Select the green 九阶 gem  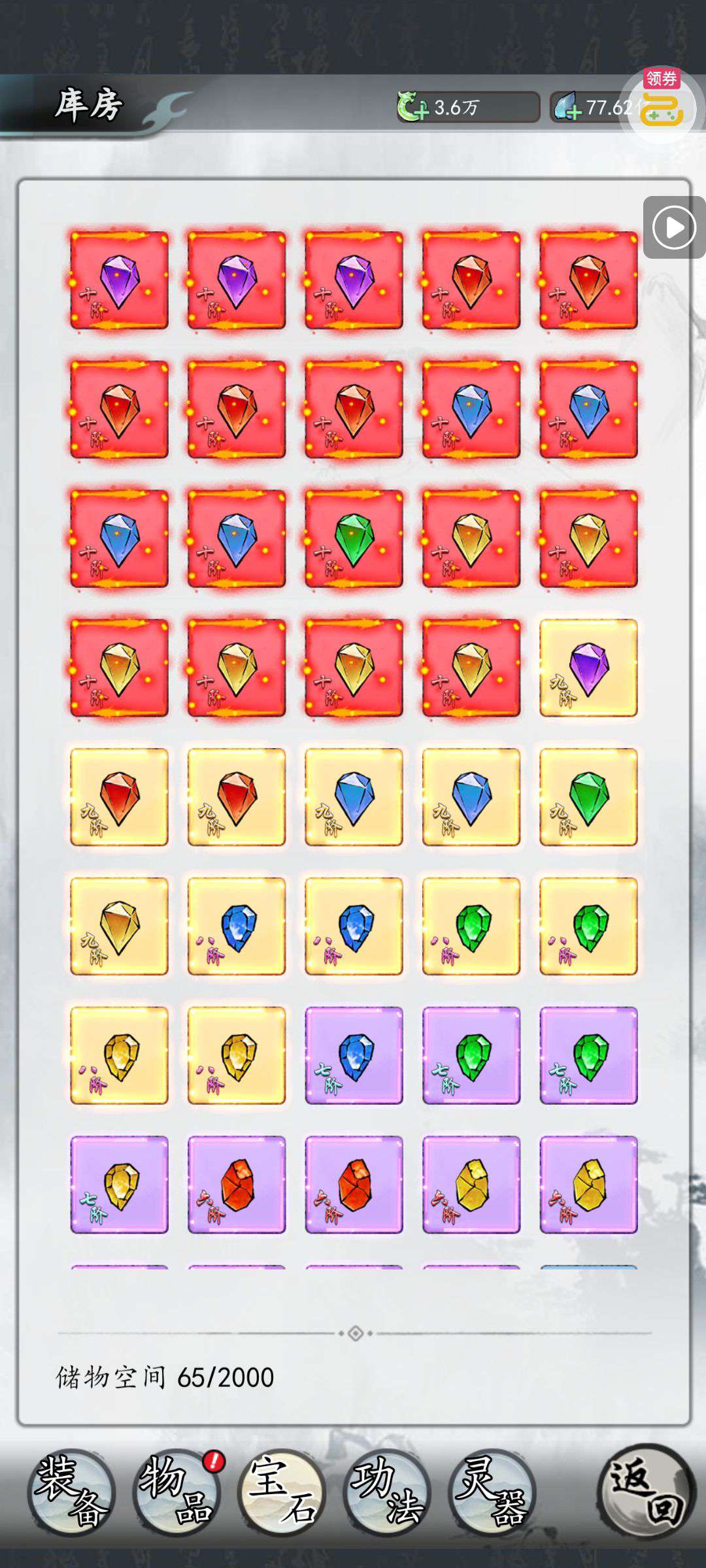(588, 797)
